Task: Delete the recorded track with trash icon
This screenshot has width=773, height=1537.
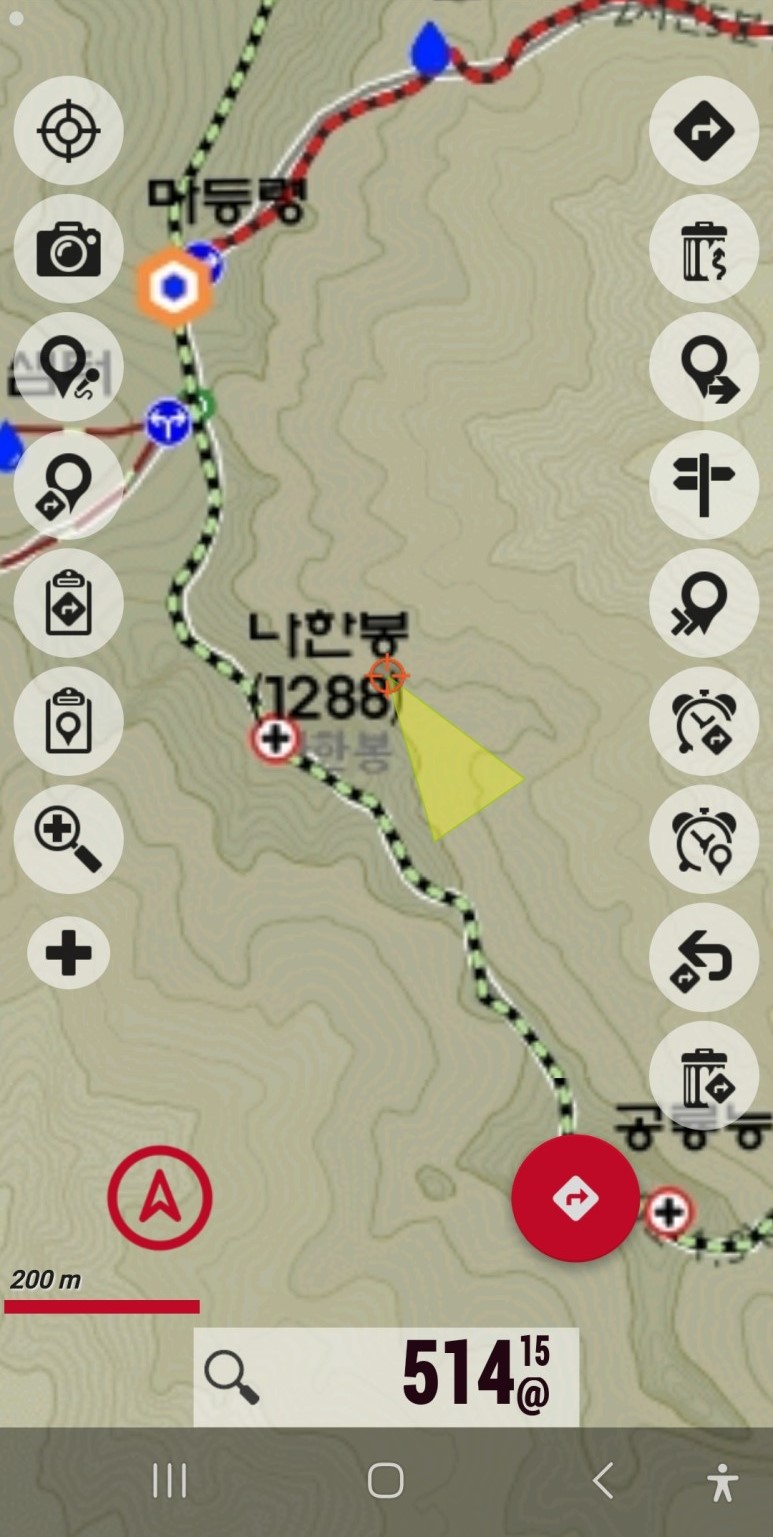Action: coord(704,249)
